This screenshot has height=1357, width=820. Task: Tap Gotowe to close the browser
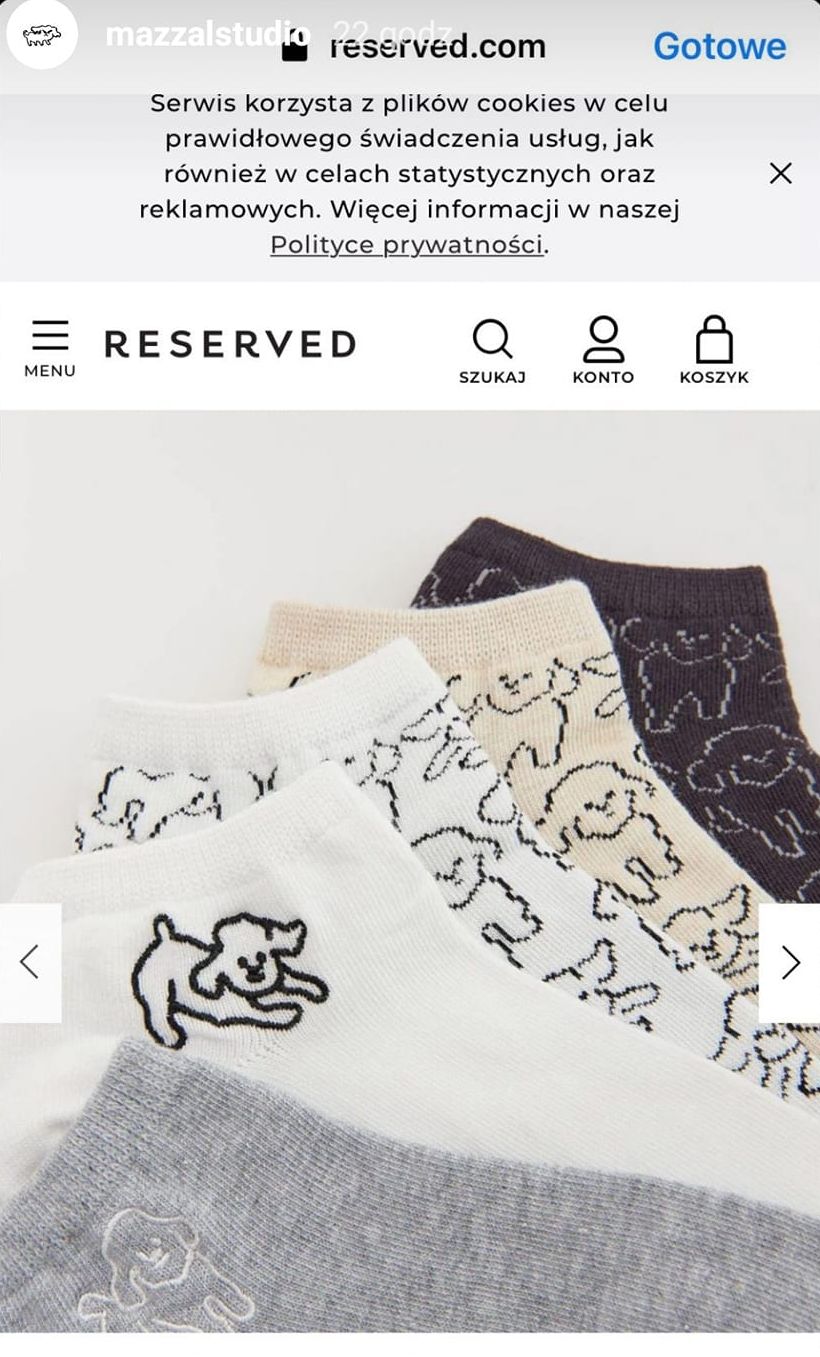(719, 46)
